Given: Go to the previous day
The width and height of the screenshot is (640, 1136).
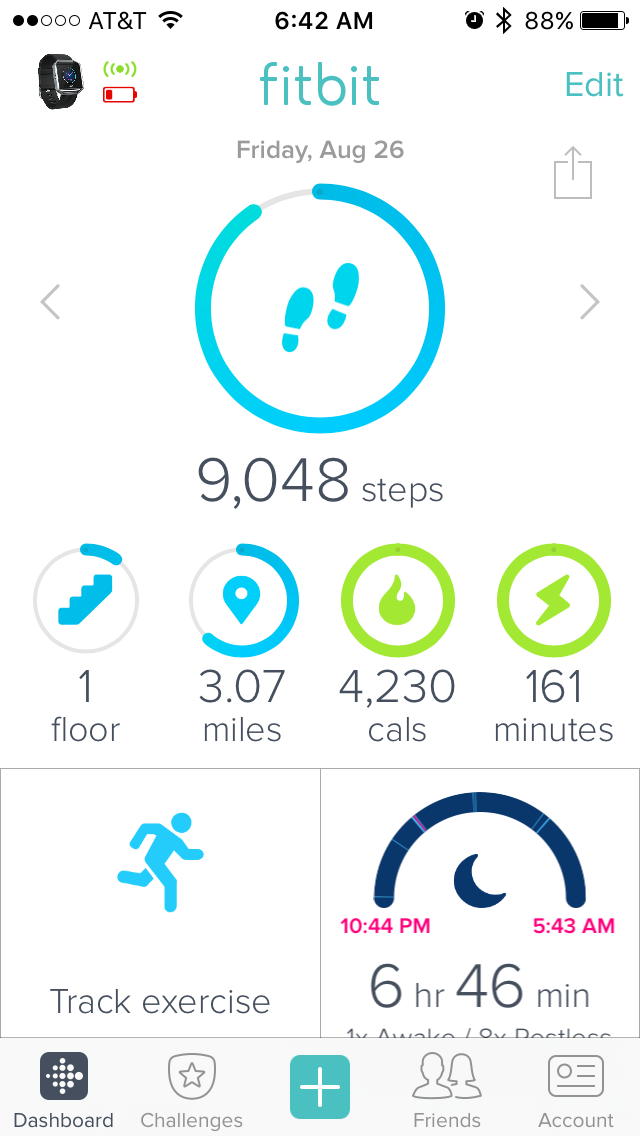Looking at the screenshot, I should coord(51,301).
